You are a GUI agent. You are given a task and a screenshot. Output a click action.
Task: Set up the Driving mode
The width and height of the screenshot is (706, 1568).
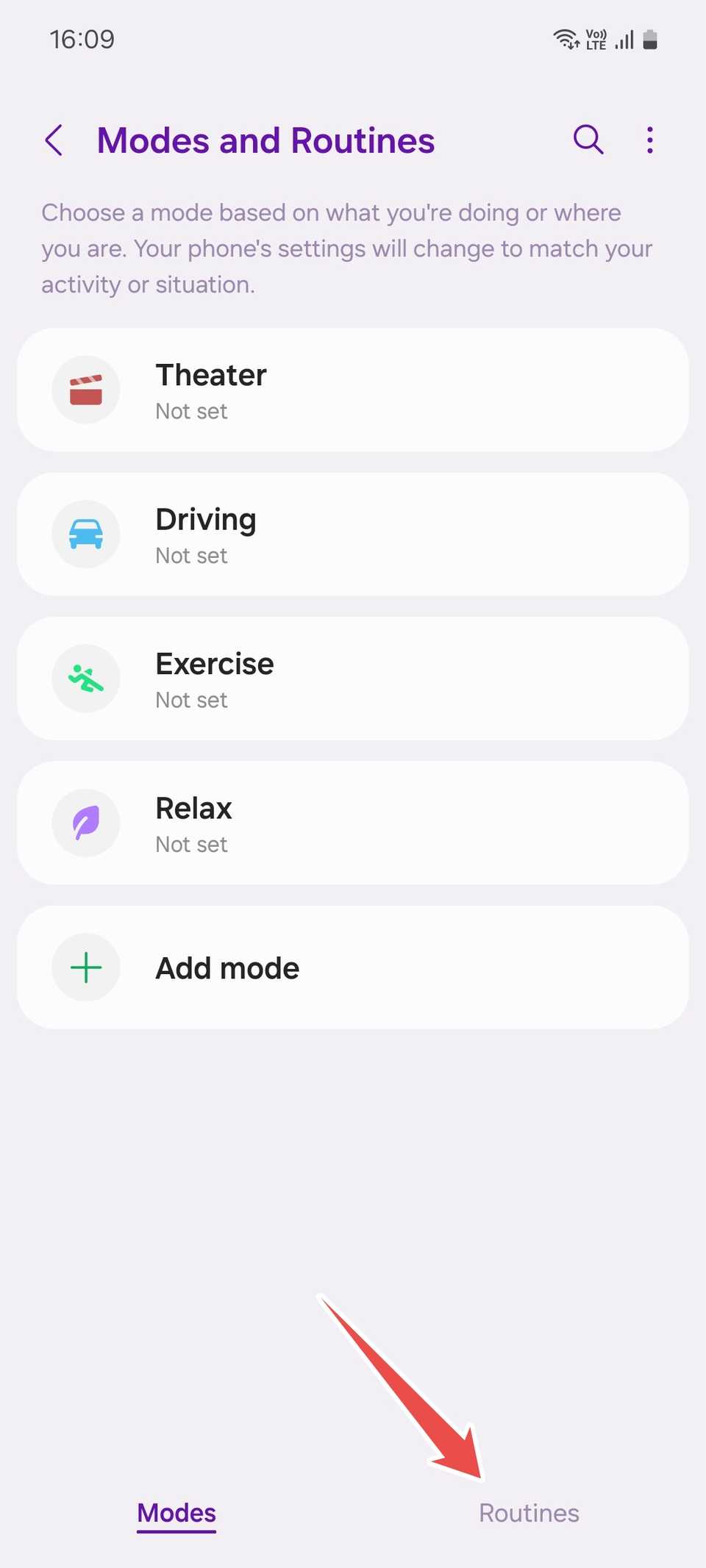coord(353,534)
